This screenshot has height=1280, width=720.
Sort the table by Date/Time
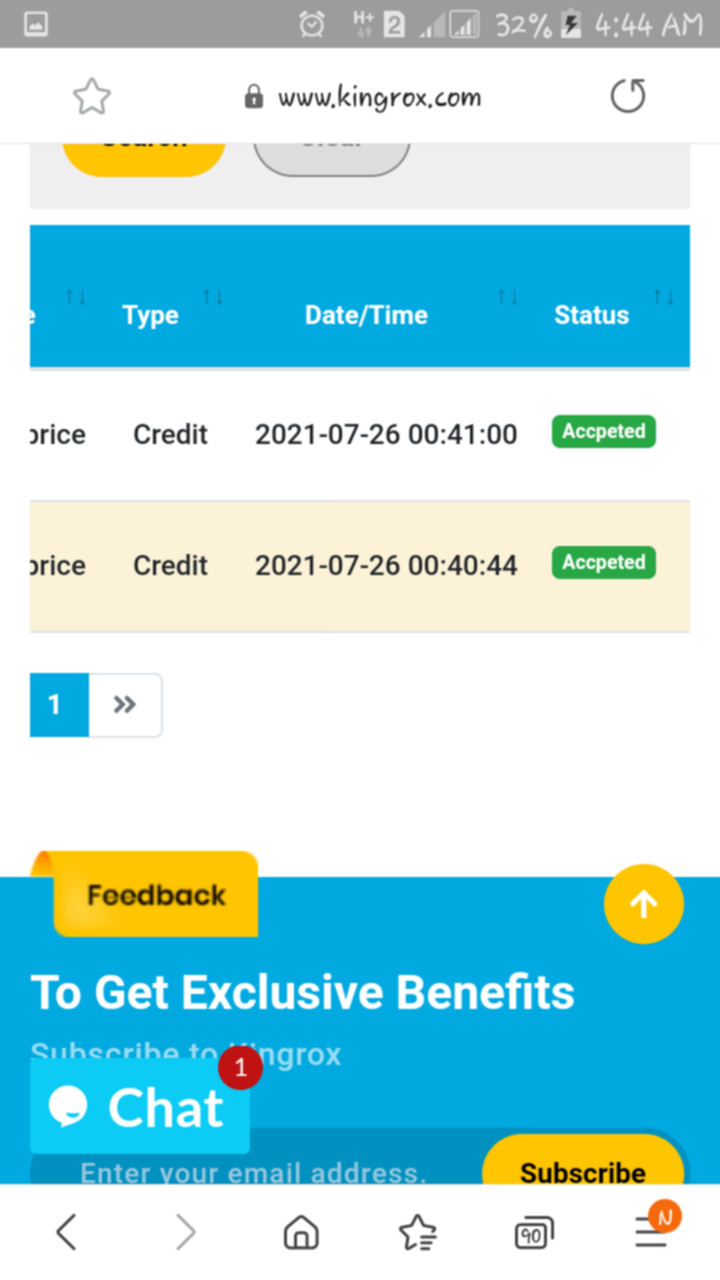coord(366,315)
